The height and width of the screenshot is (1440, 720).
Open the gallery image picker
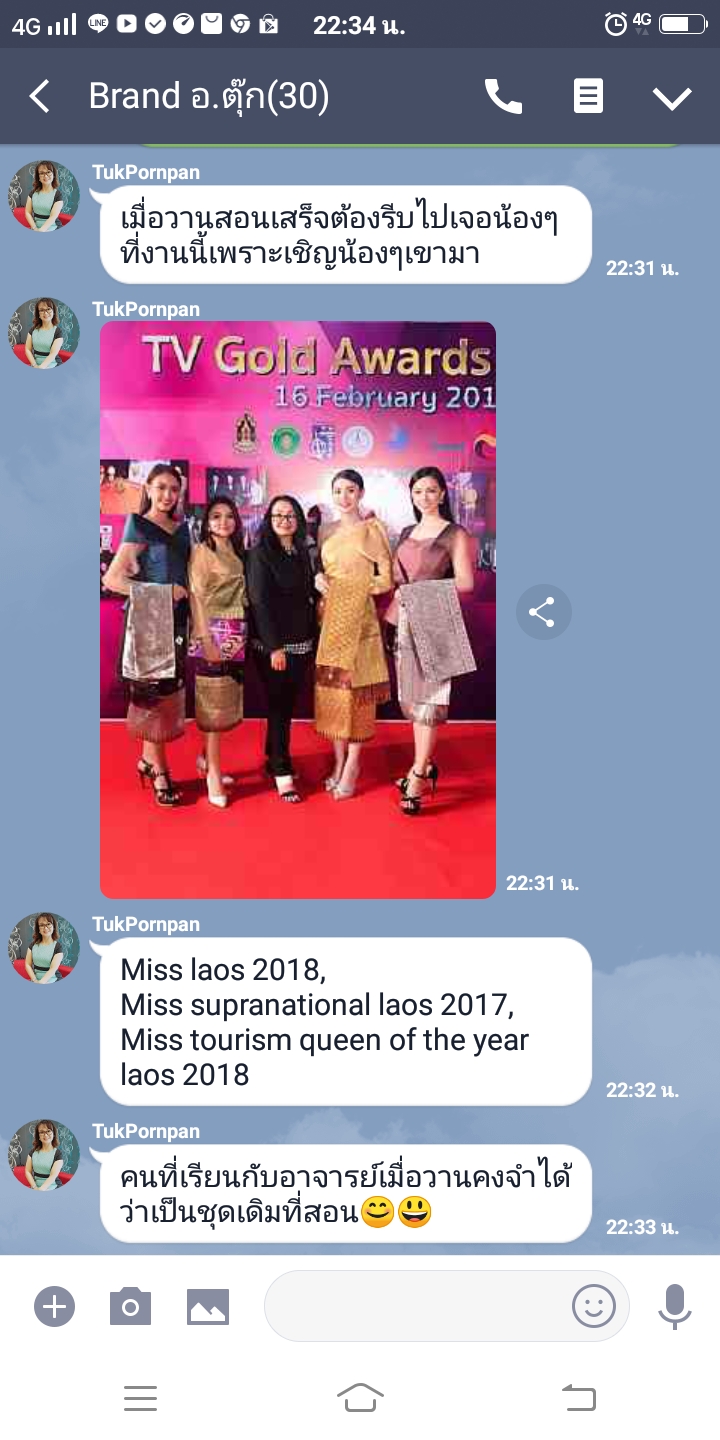pos(207,1306)
